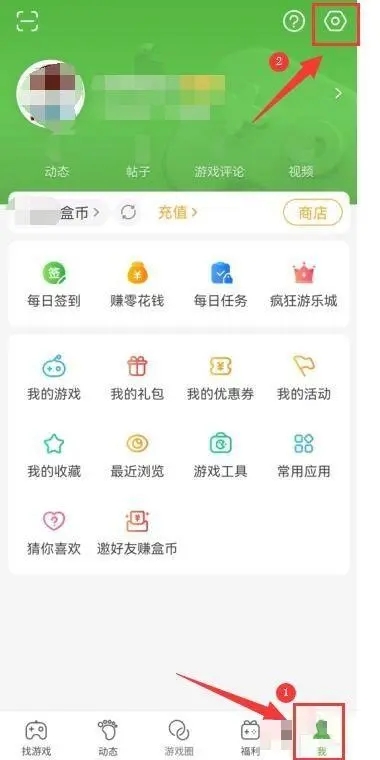Open the settings gear icon

(335, 22)
